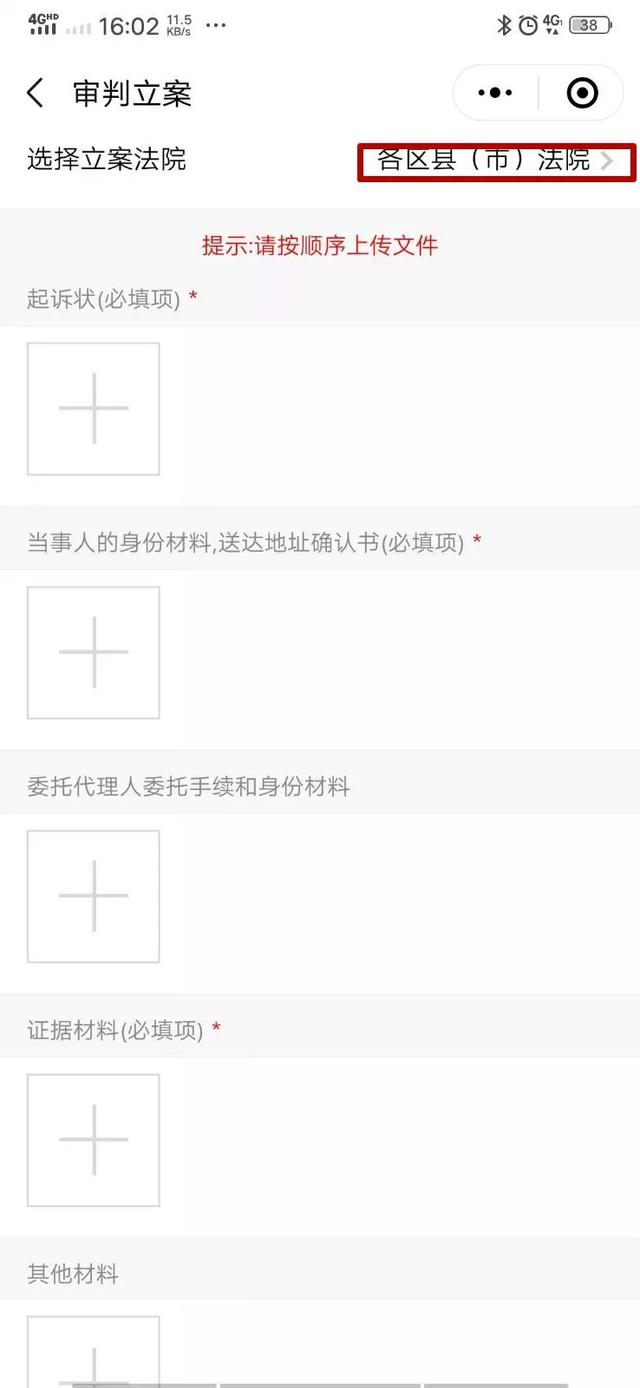Select court via 各区县（市）法院
The width and height of the screenshot is (640, 1388).
(496, 160)
